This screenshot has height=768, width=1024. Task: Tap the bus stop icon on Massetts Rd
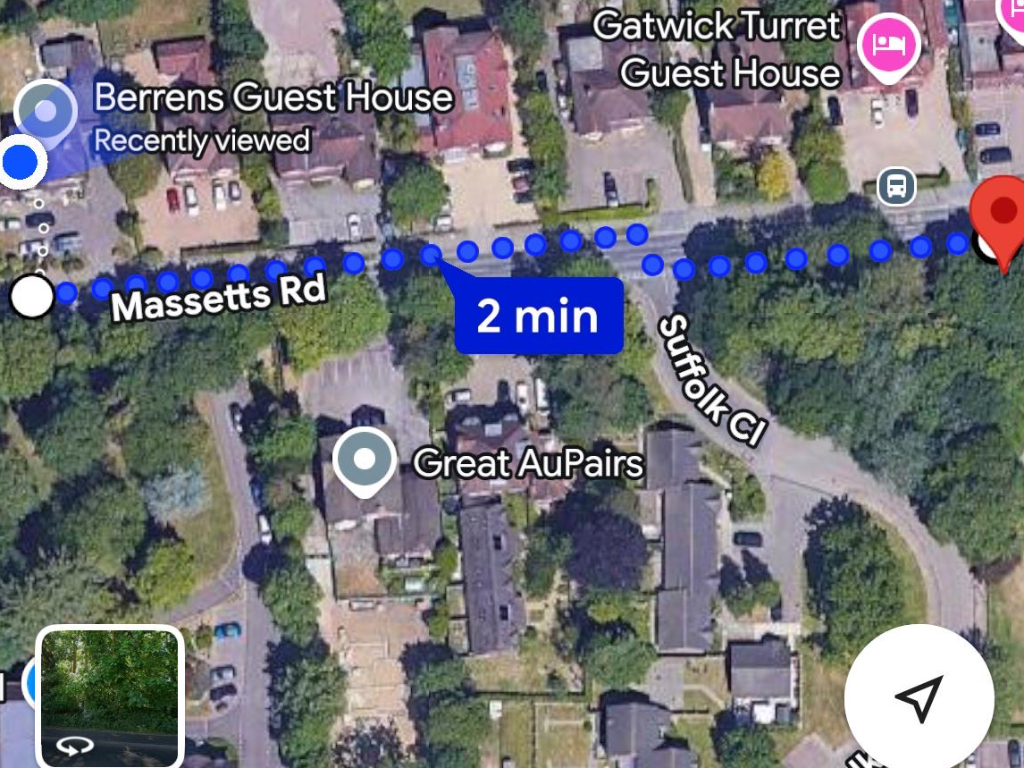click(896, 185)
